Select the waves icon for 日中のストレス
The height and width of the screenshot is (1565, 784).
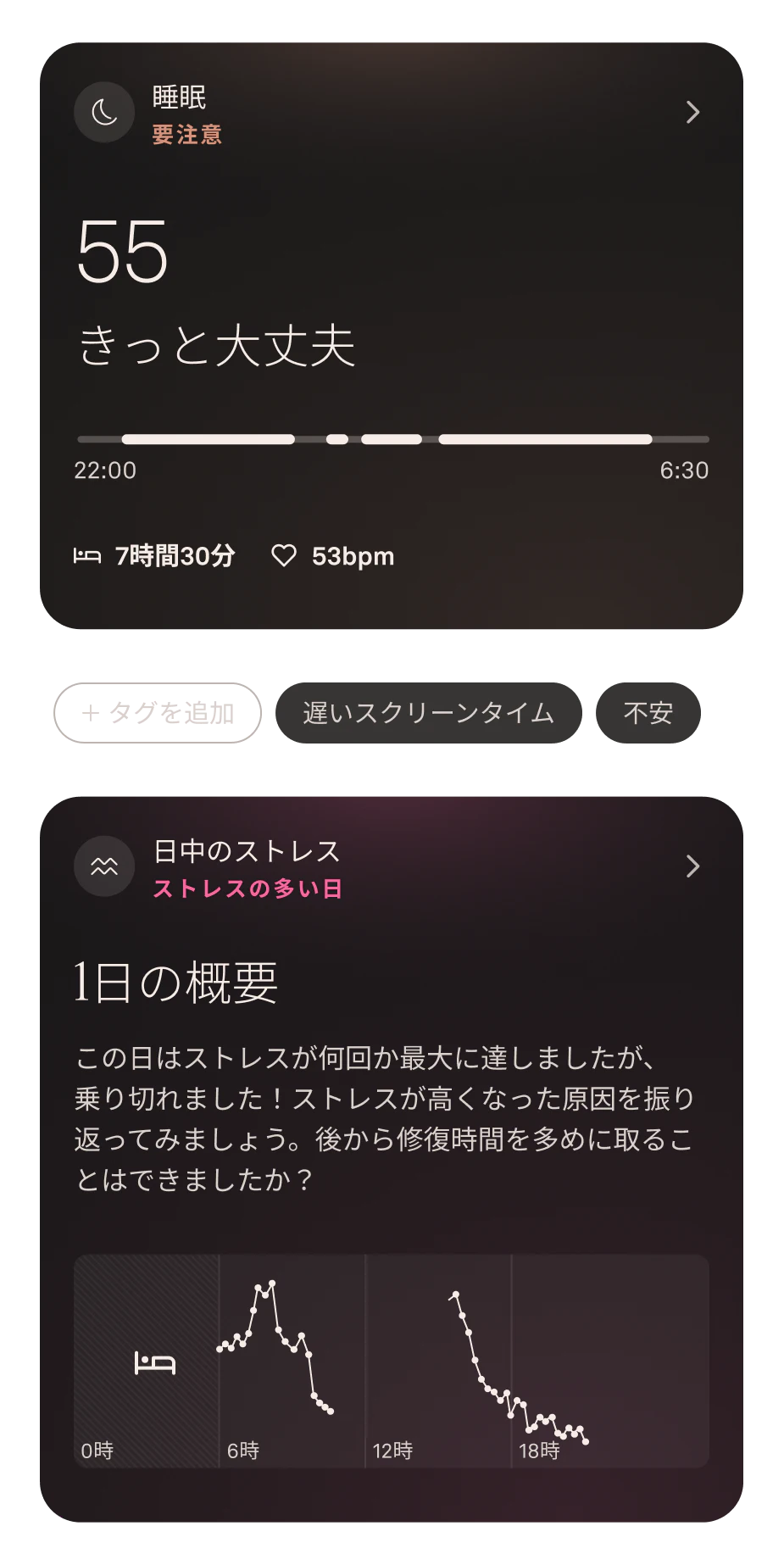(x=103, y=866)
